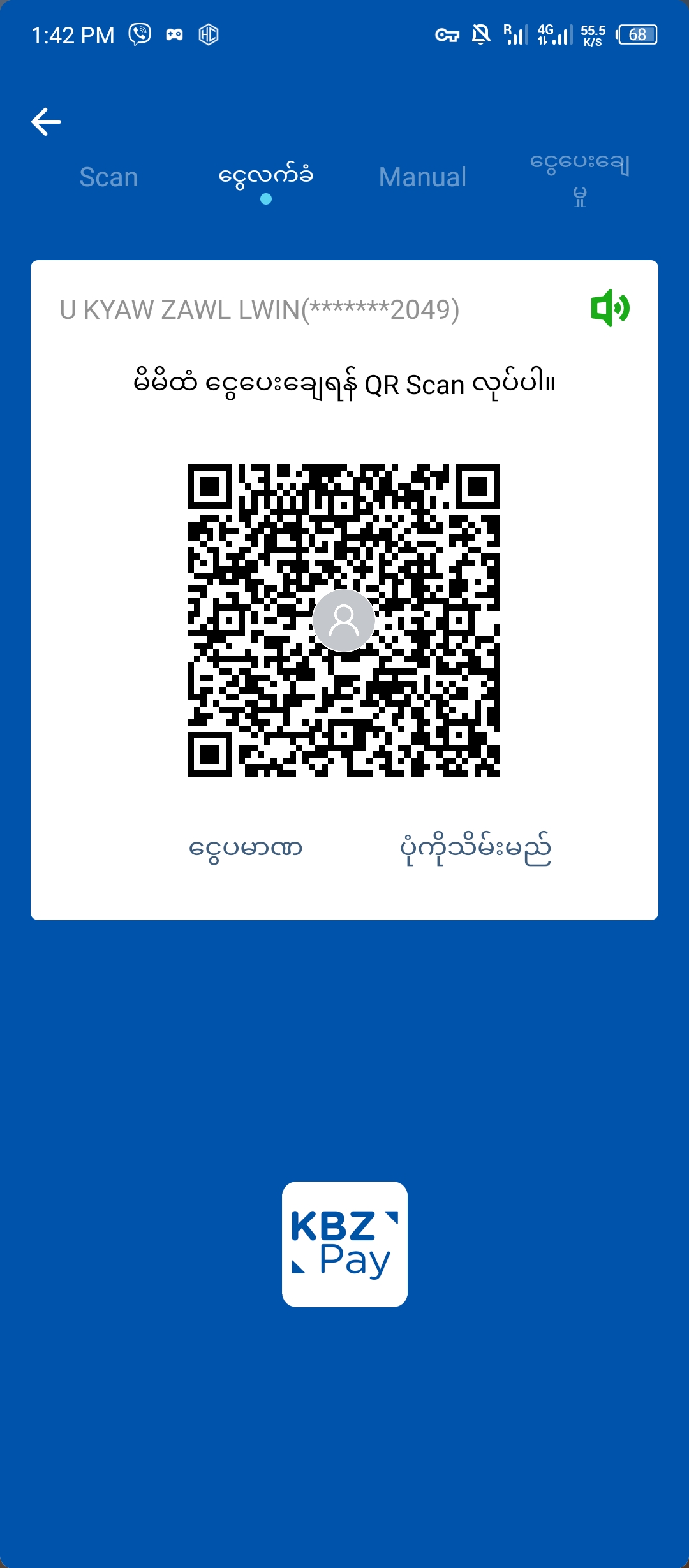Tap ငွေပမာဏ to set amount
This screenshot has width=689, height=1568.
click(246, 849)
